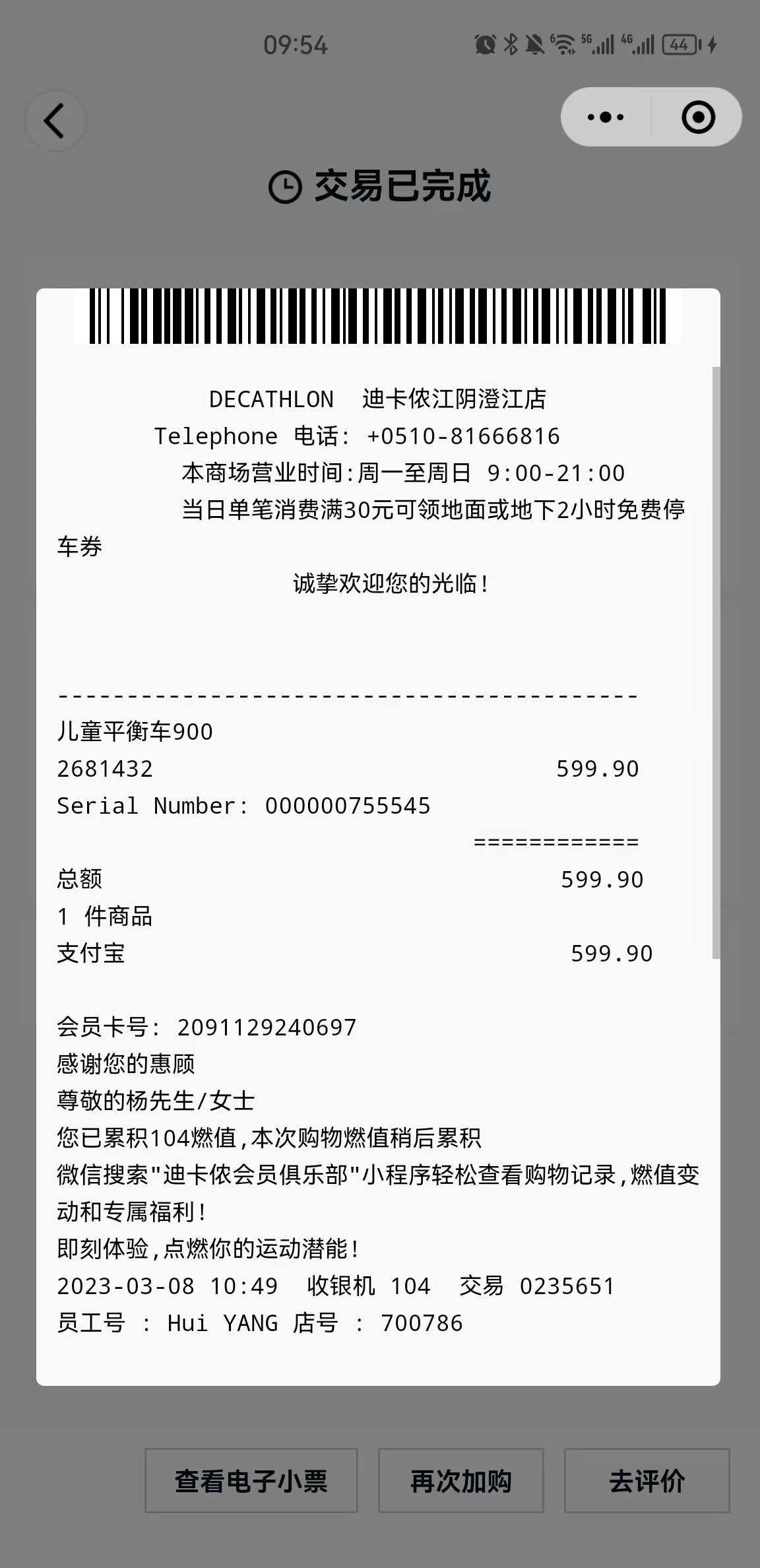Tap 去评价 to write a review

(x=647, y=1481)
